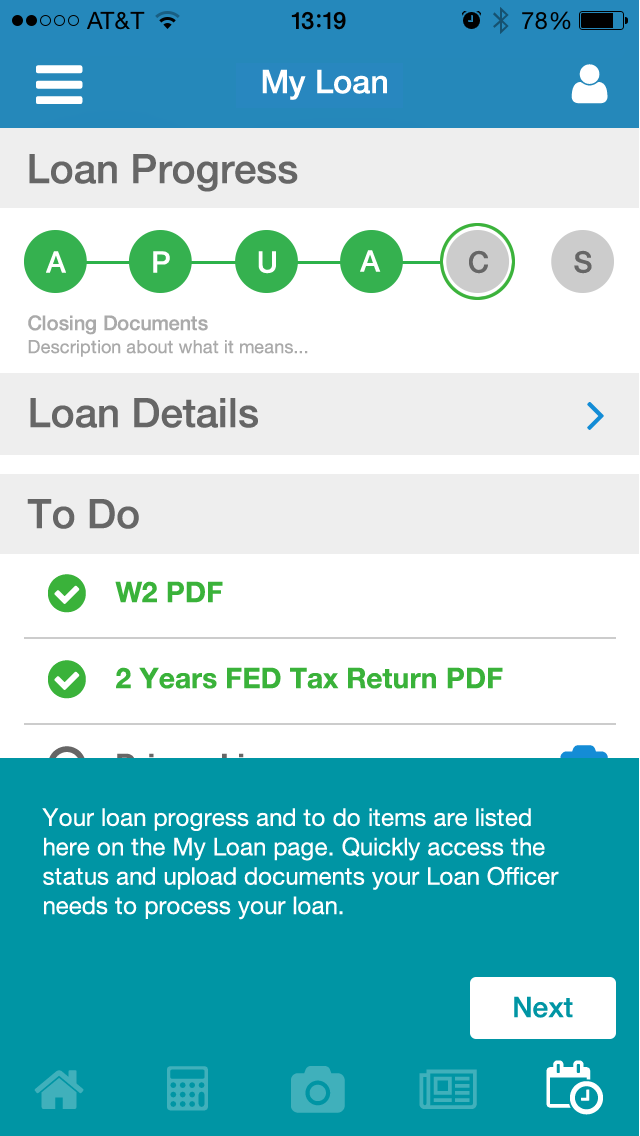Expand Loan Details
This screenshot has height=1136, width=640.
[320, 414]
